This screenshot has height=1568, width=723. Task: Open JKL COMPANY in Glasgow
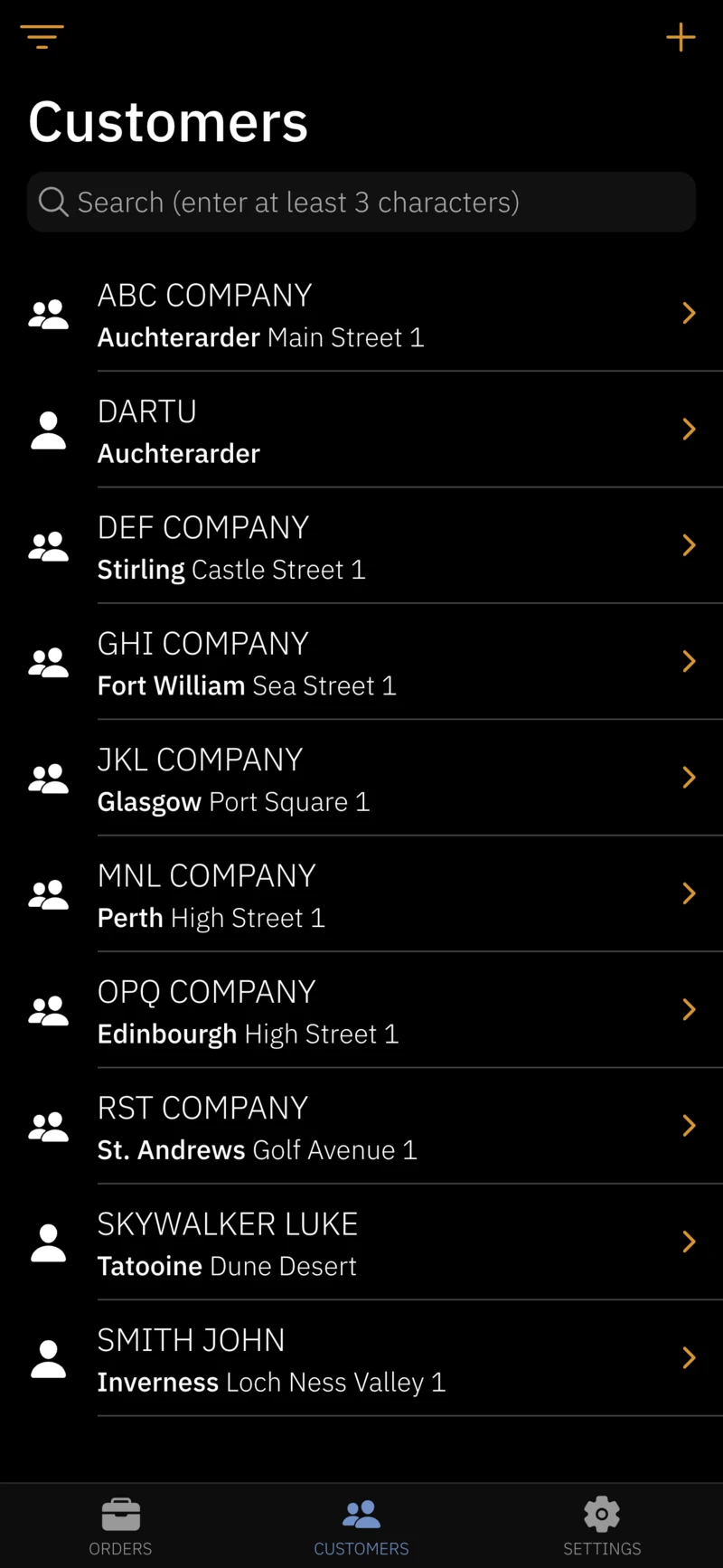click(361, 779)
